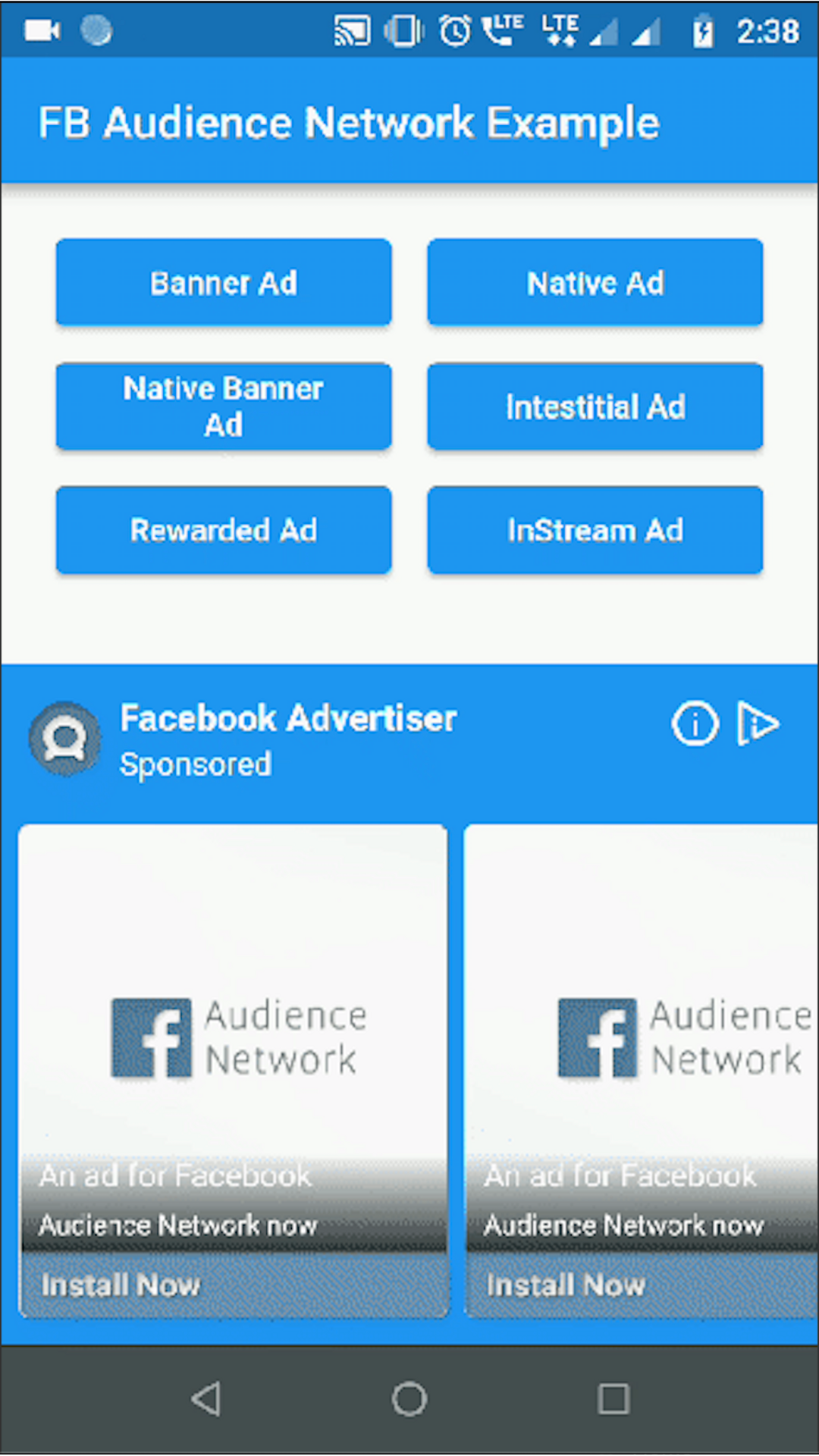Viewport: 819px width, 1456px height.
Task: Tap the AdChoices triangle icon
Action: click(x=758, y=723)
